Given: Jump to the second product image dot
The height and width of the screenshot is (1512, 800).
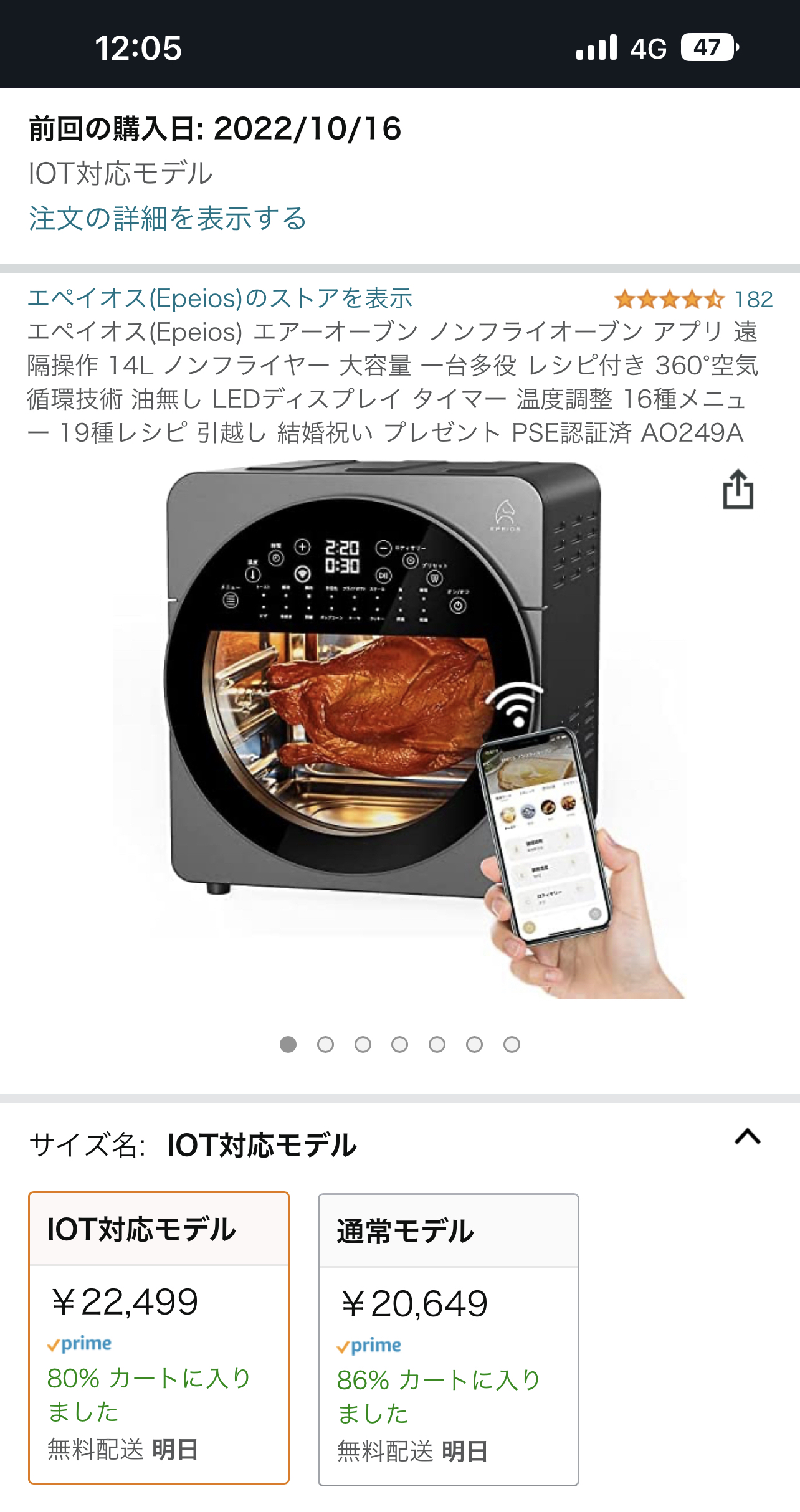Looking at the screenshot, I should tap(325, 1045).
